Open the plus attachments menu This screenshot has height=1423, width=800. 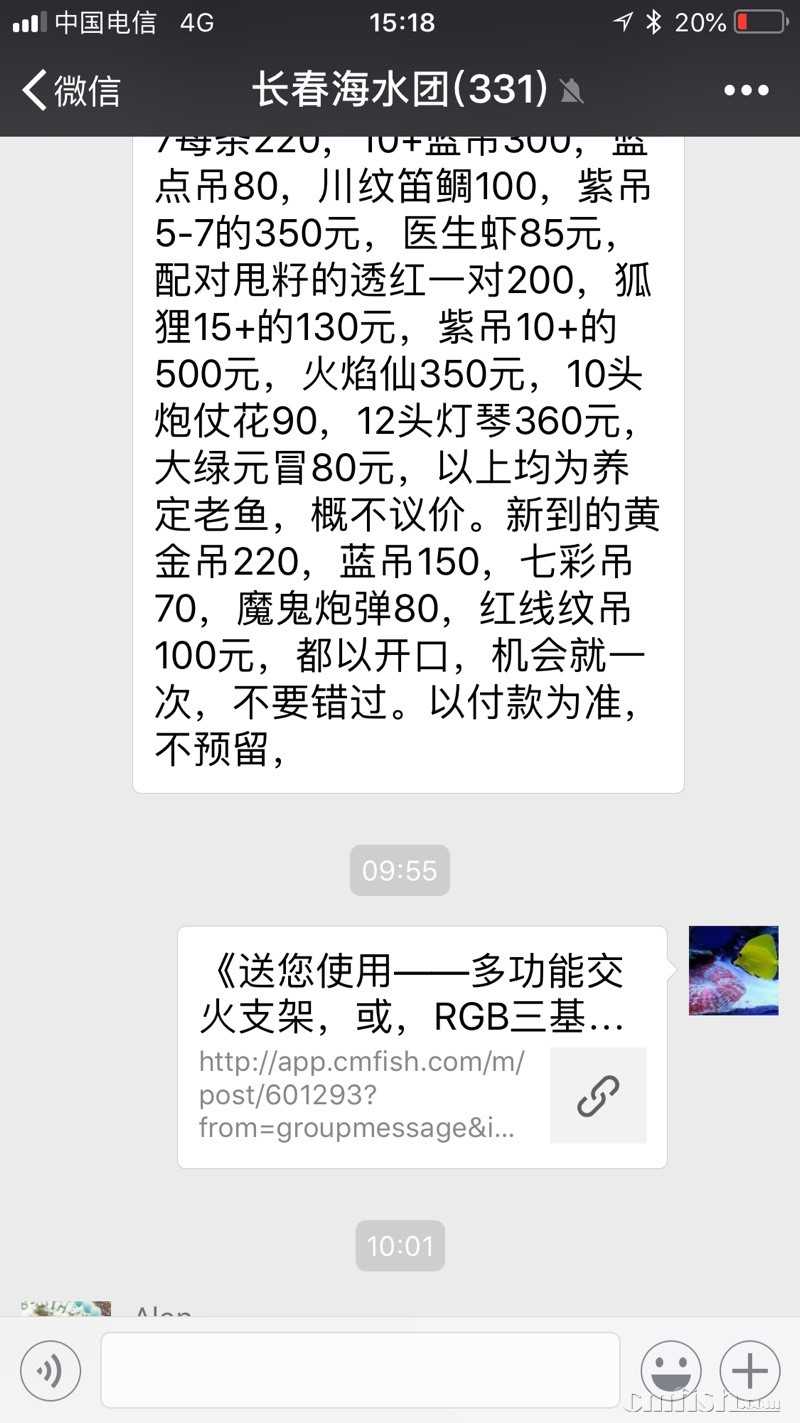(750, 1371)
